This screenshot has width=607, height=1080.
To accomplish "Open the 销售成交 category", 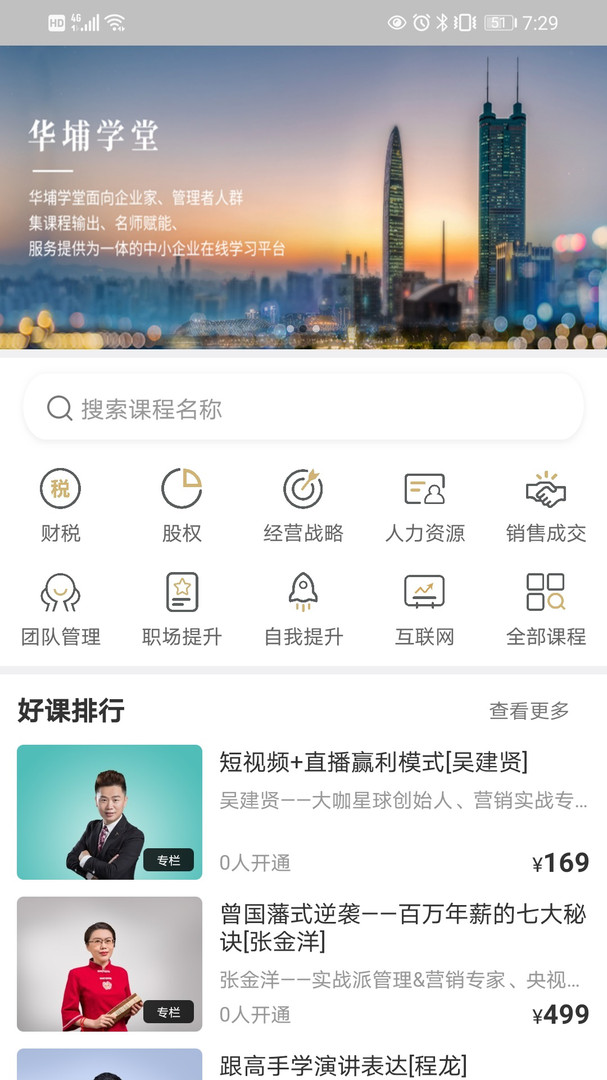I will pos(546,505).
